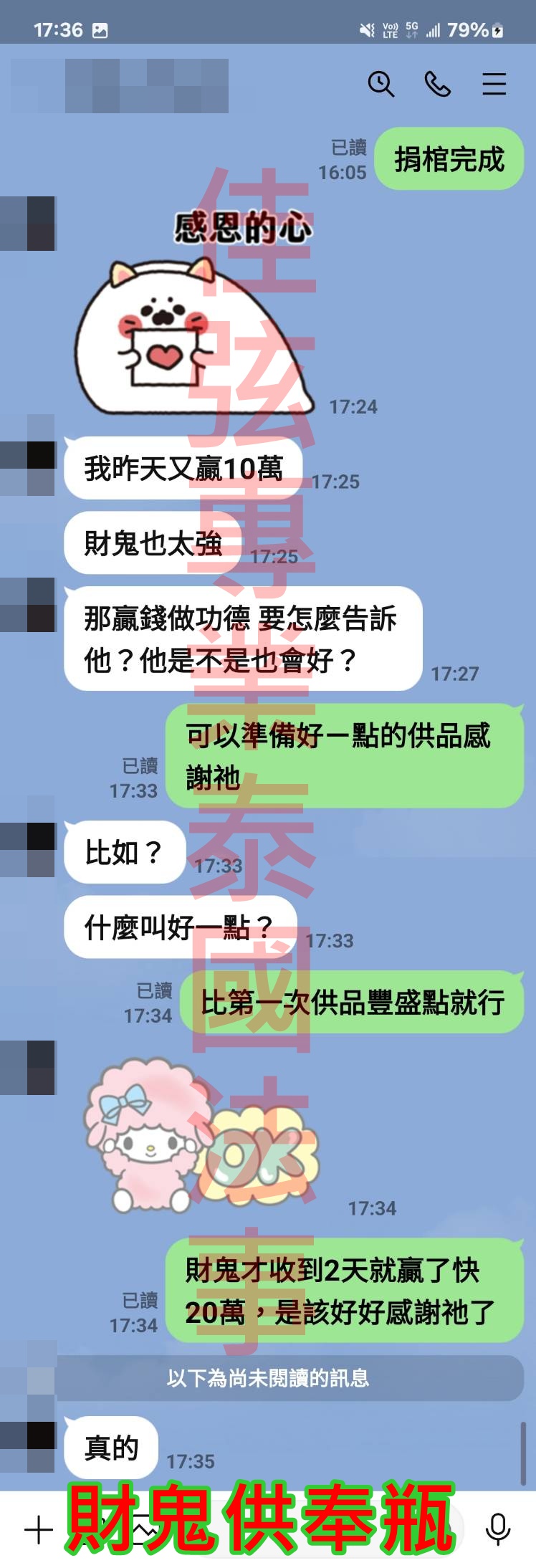Search within this chat conversation
The image size is (536, 1568).
click(x=381, y=85)
